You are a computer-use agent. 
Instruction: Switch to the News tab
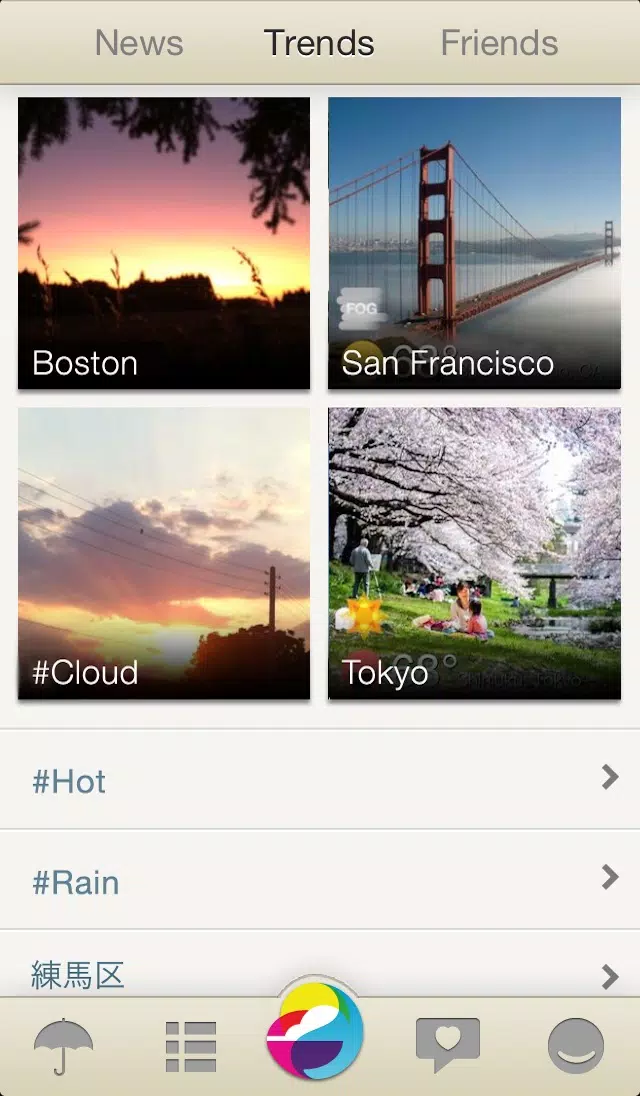point(139,43)
